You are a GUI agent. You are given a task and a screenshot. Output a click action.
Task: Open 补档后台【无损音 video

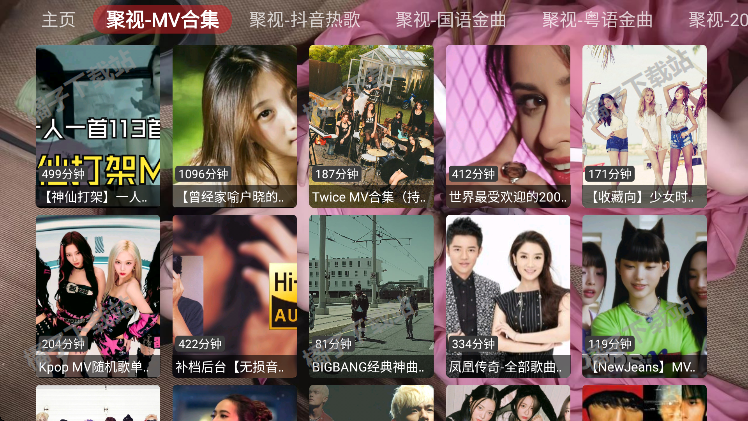(x=235, y=295)
